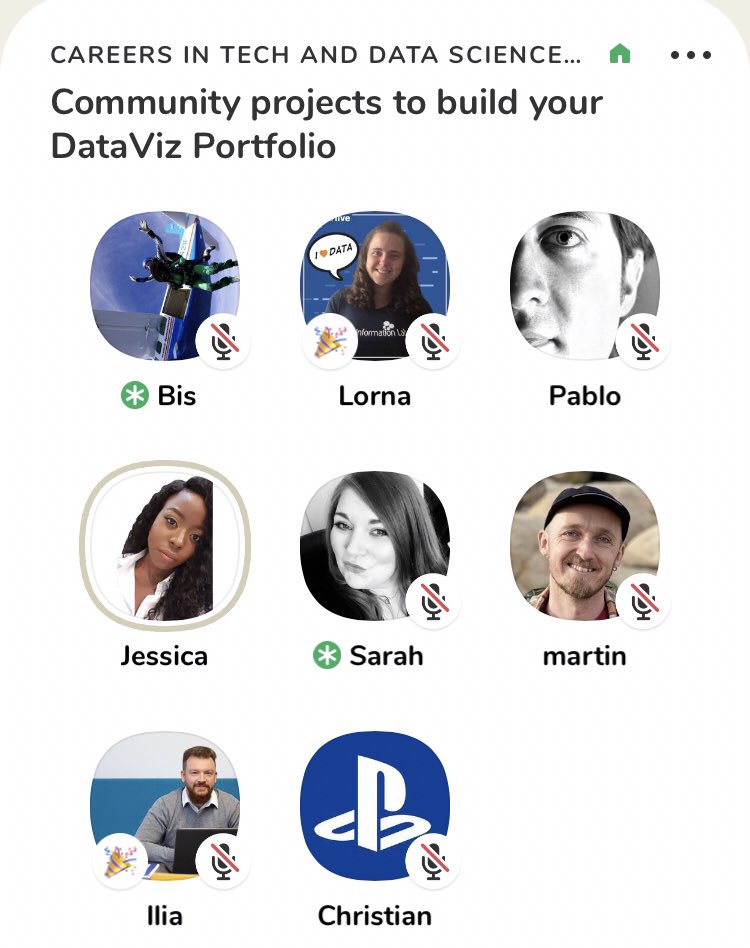Tap Pablo's avatar in the room
The image size is (750, 948).
585,286
